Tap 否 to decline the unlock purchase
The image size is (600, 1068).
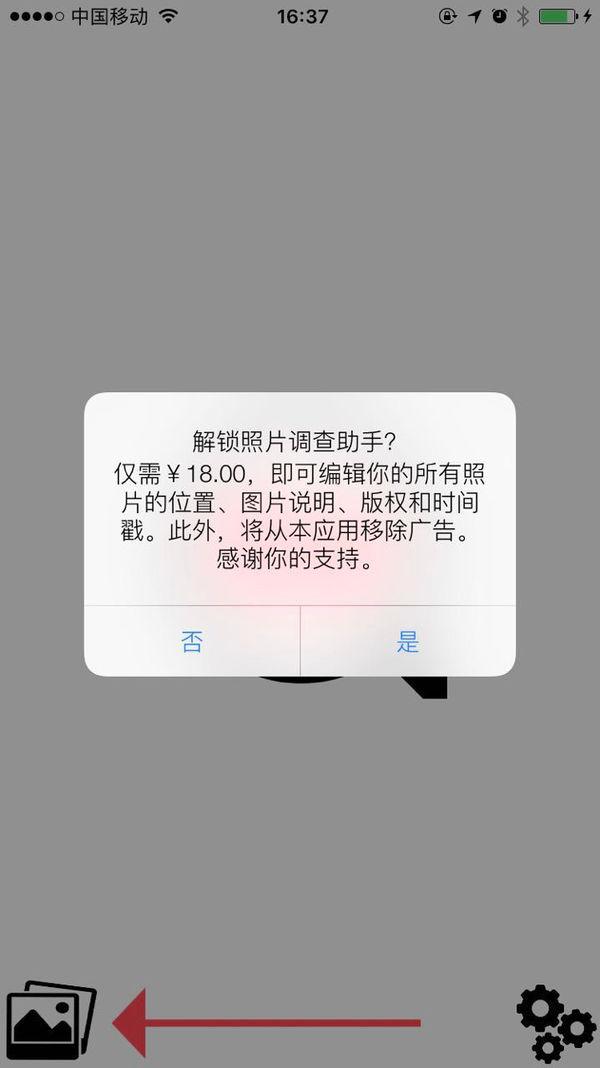[192, 641]
